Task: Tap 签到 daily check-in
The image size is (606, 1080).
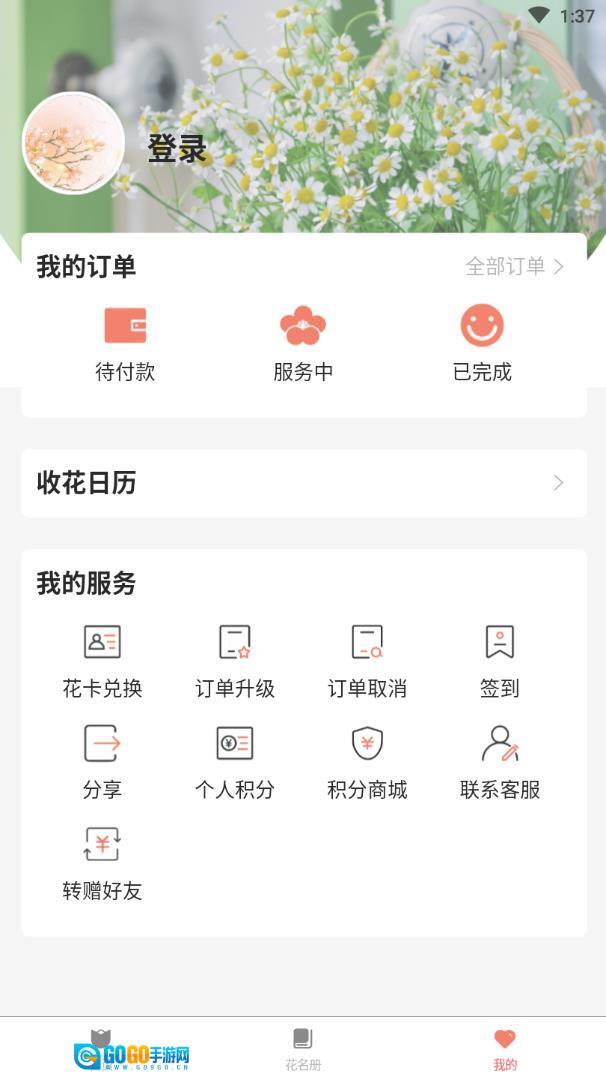Action: (500, 661)
